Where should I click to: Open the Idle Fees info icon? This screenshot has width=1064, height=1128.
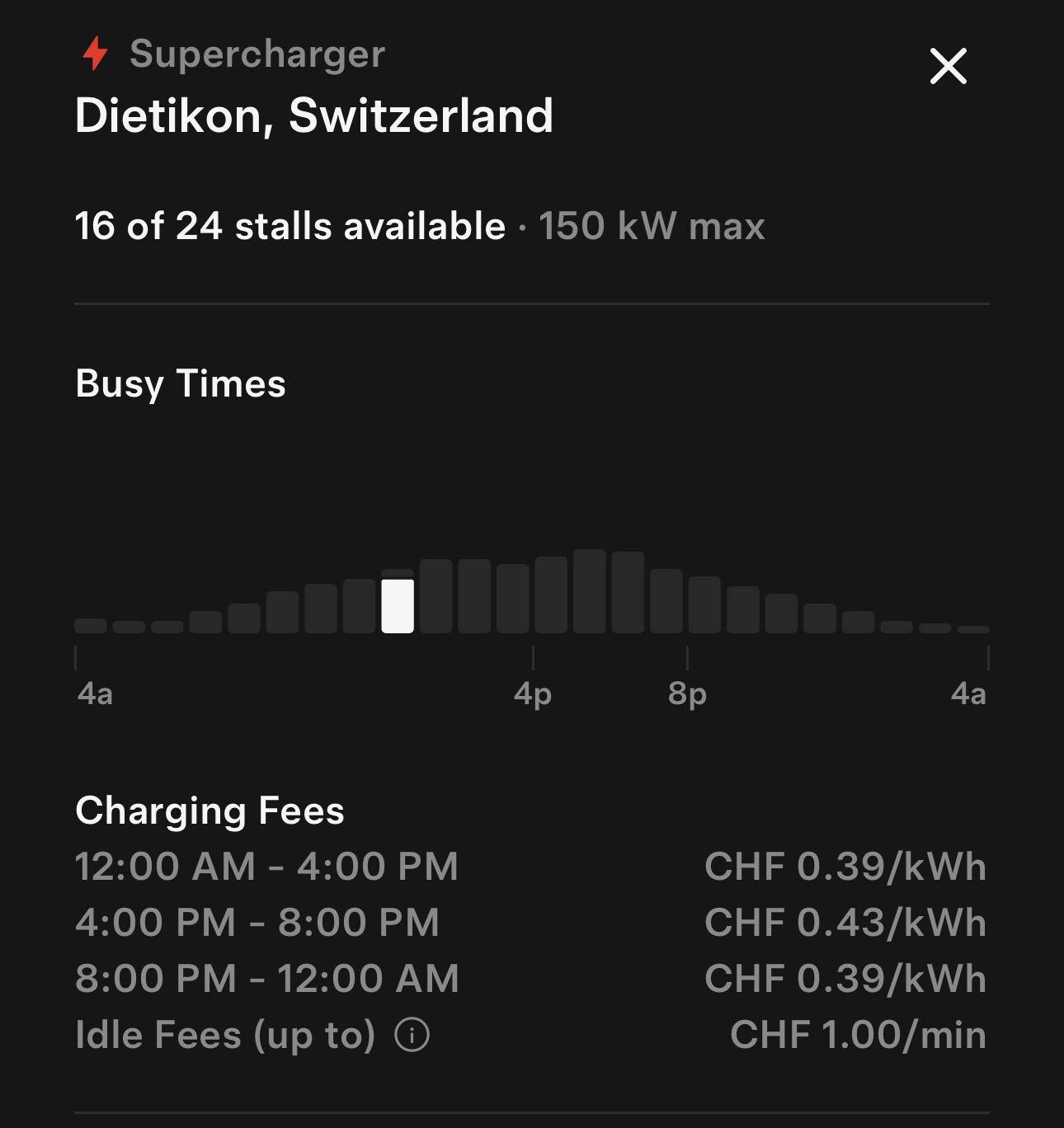pyautogui.click(x=412, y=1035)
